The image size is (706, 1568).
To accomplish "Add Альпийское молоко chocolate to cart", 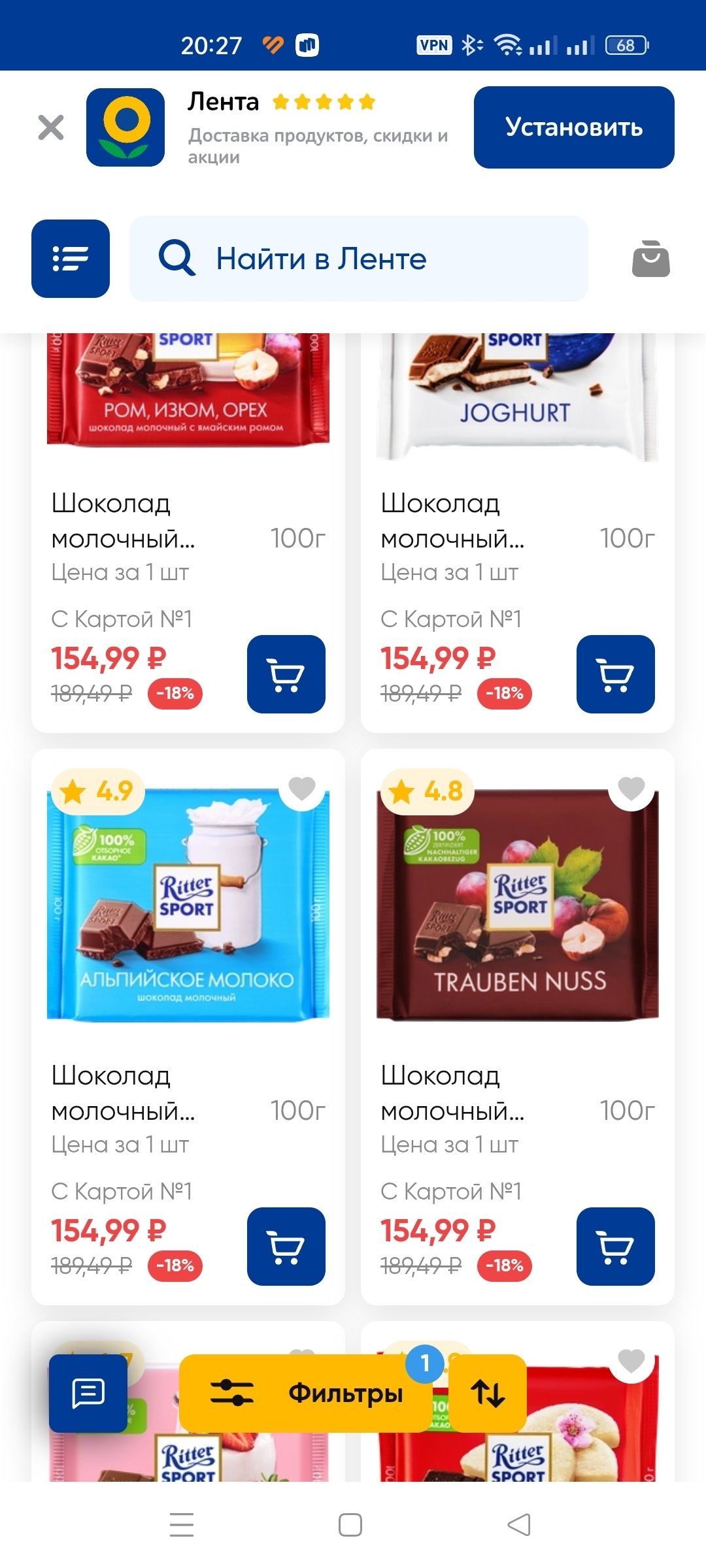I will pos(286,1246).
